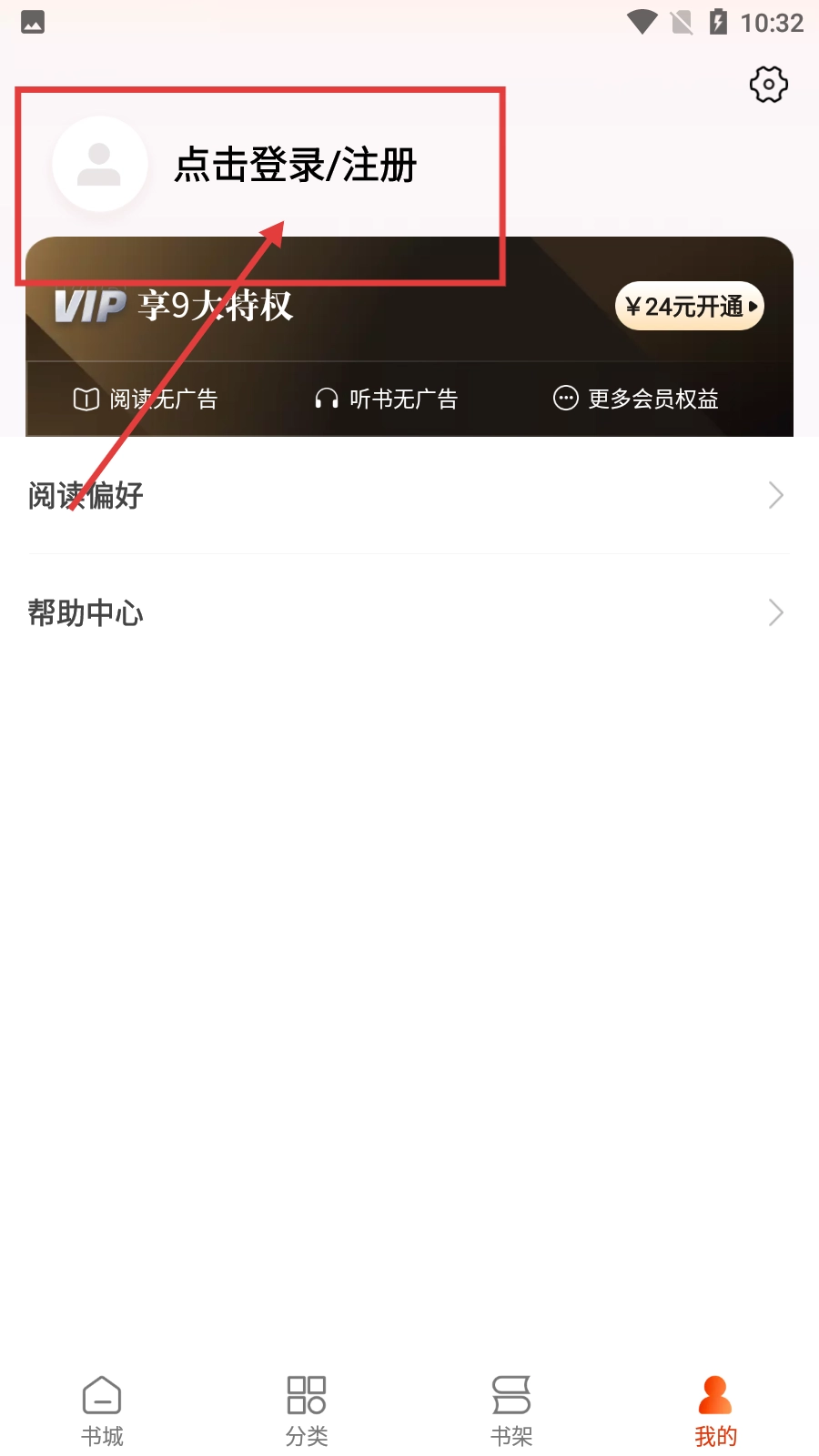Switch to the 书城 tab
This screenshot has width=819, height=1456.
coord(102,1410)
